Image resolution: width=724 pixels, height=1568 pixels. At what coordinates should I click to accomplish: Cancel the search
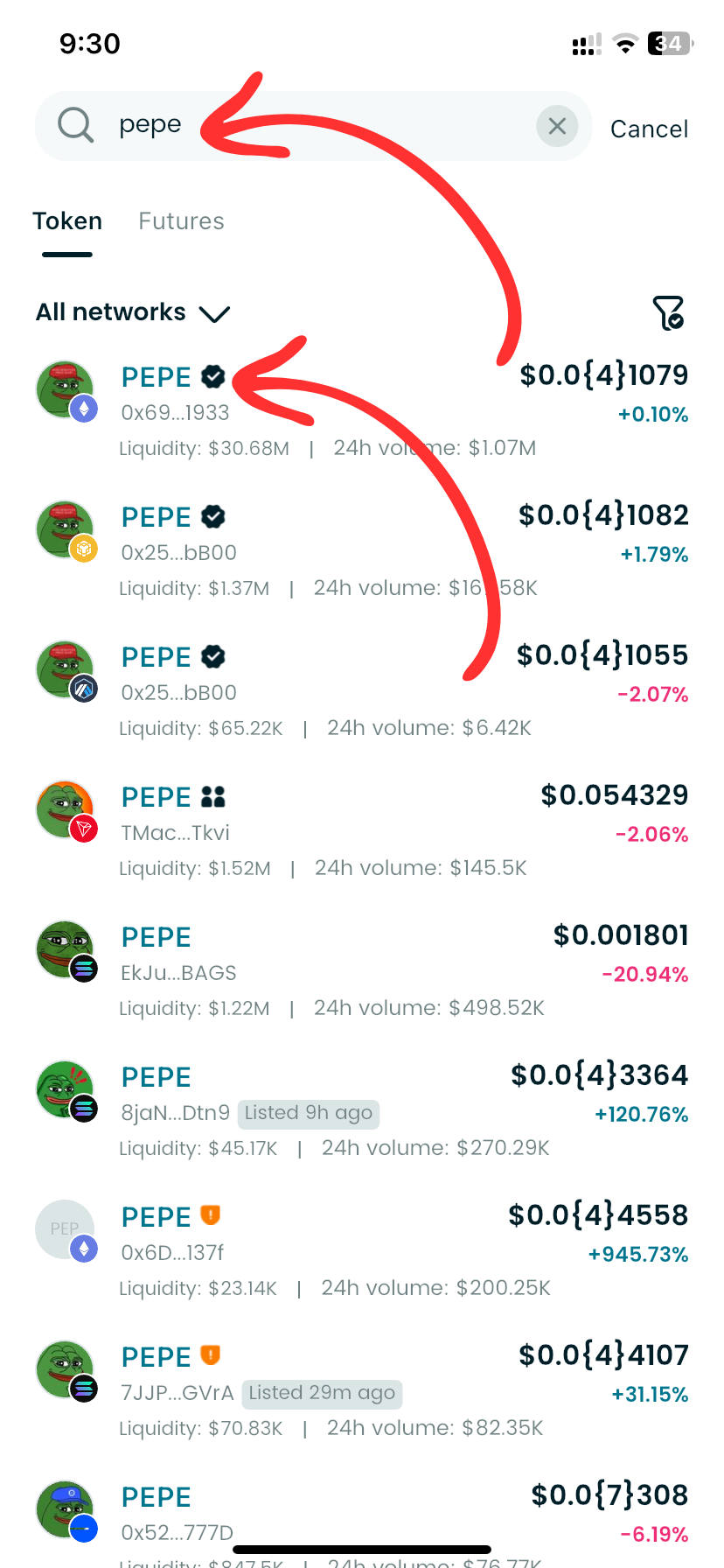649,129
